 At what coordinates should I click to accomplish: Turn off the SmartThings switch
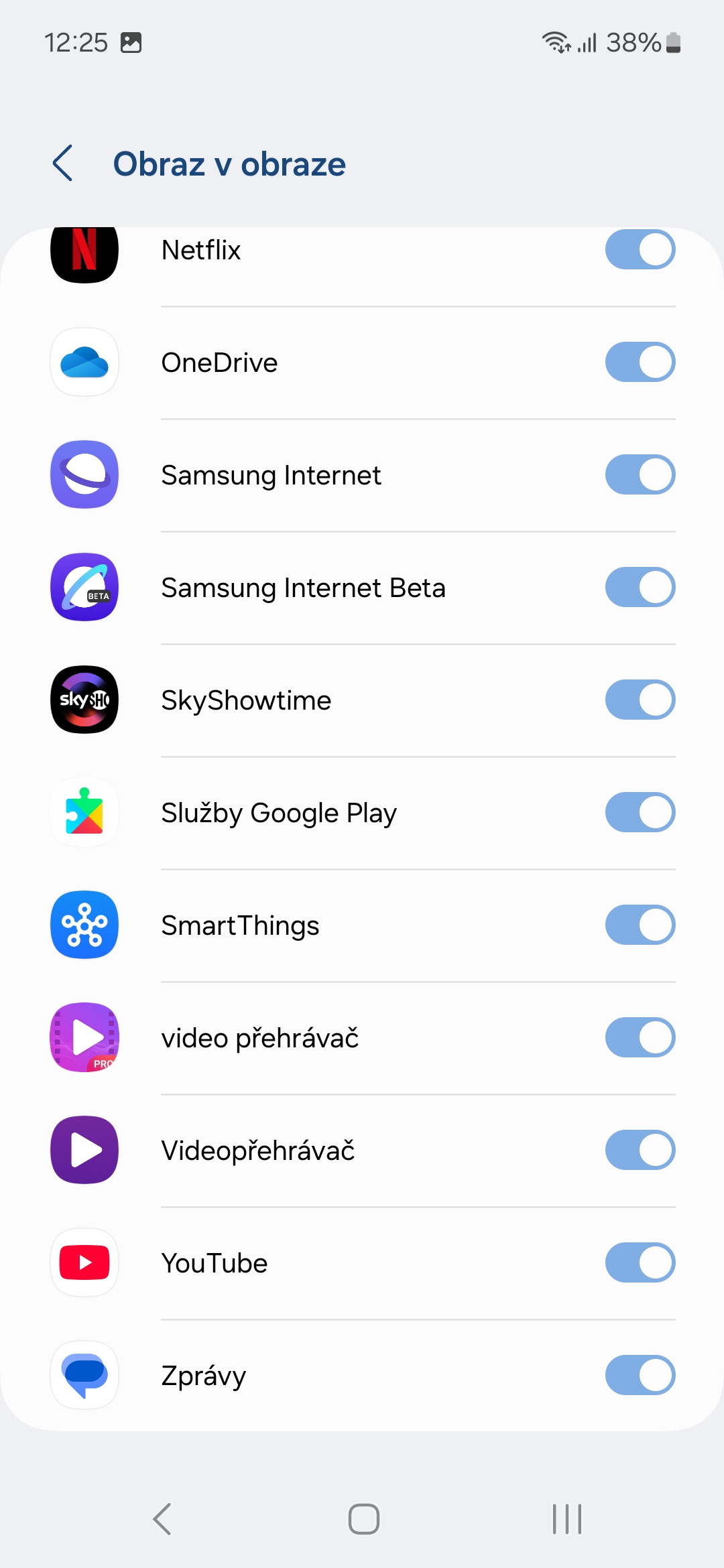pyautogui.click(x=640, y=925)
